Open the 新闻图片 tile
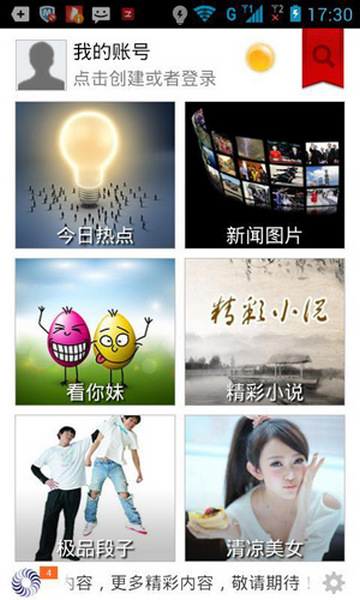The width and height of the screenshot is (360, 600). pos(265,175)
